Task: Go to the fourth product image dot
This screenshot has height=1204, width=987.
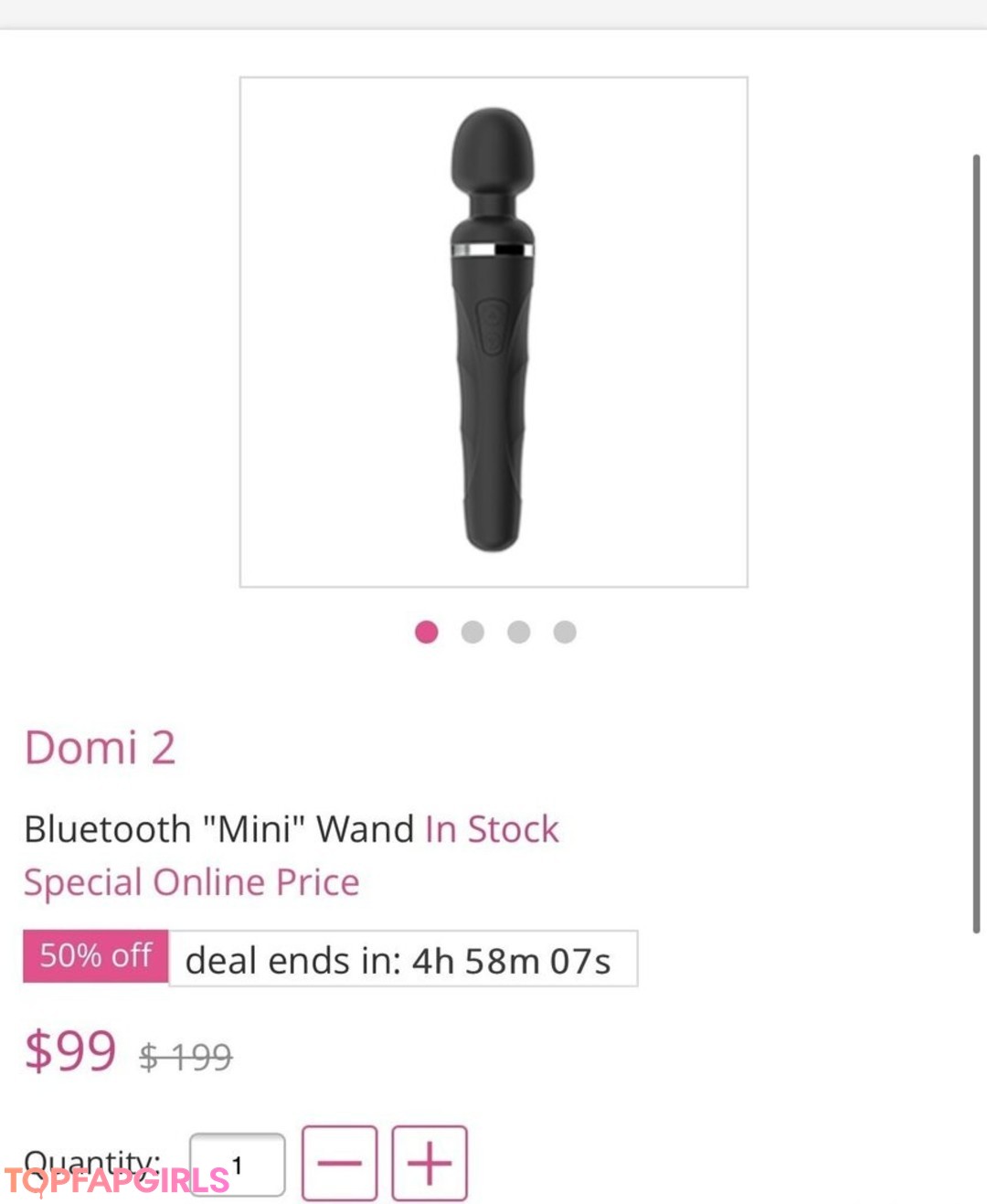Action: click(565, 632)
